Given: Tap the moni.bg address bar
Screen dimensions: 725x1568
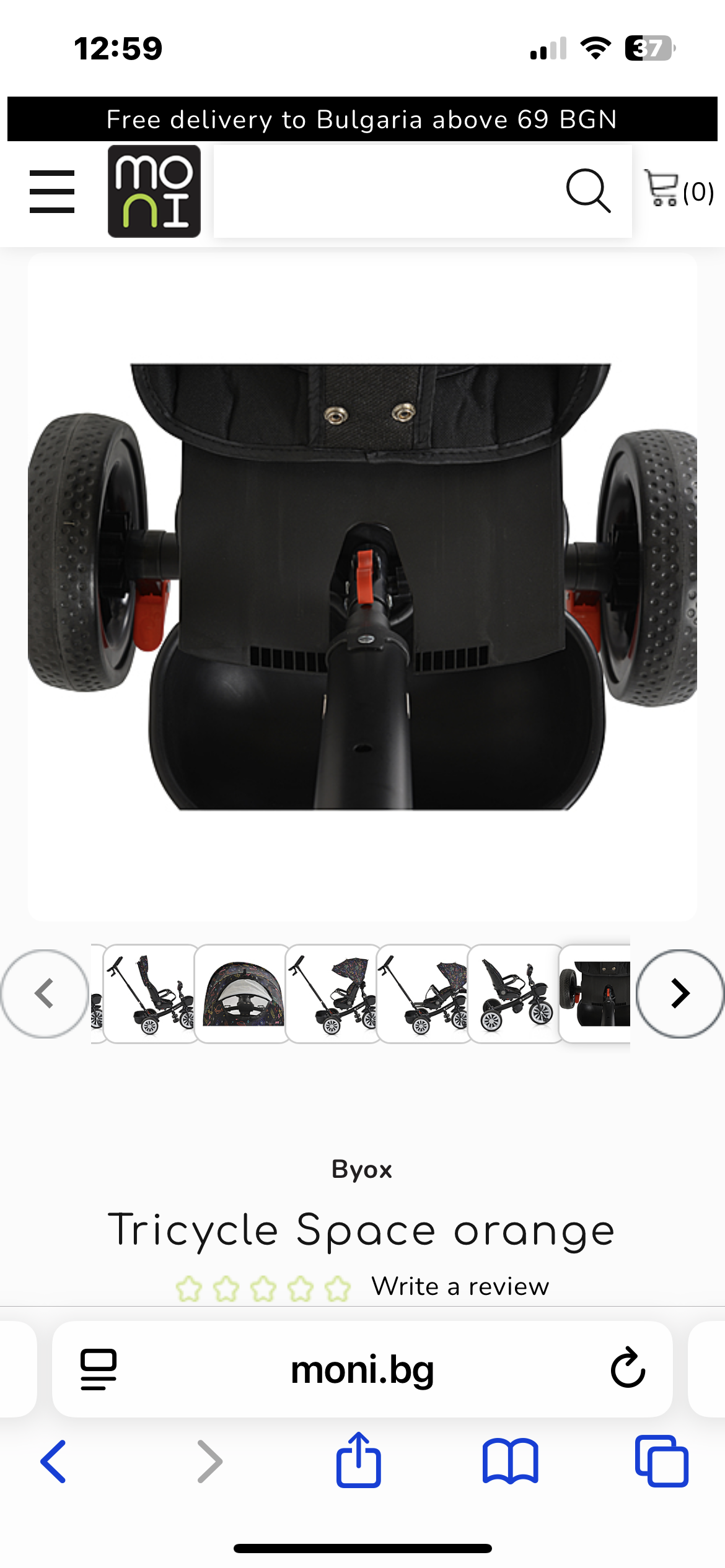Looking at the screenshot, I should click(362, 1369).
